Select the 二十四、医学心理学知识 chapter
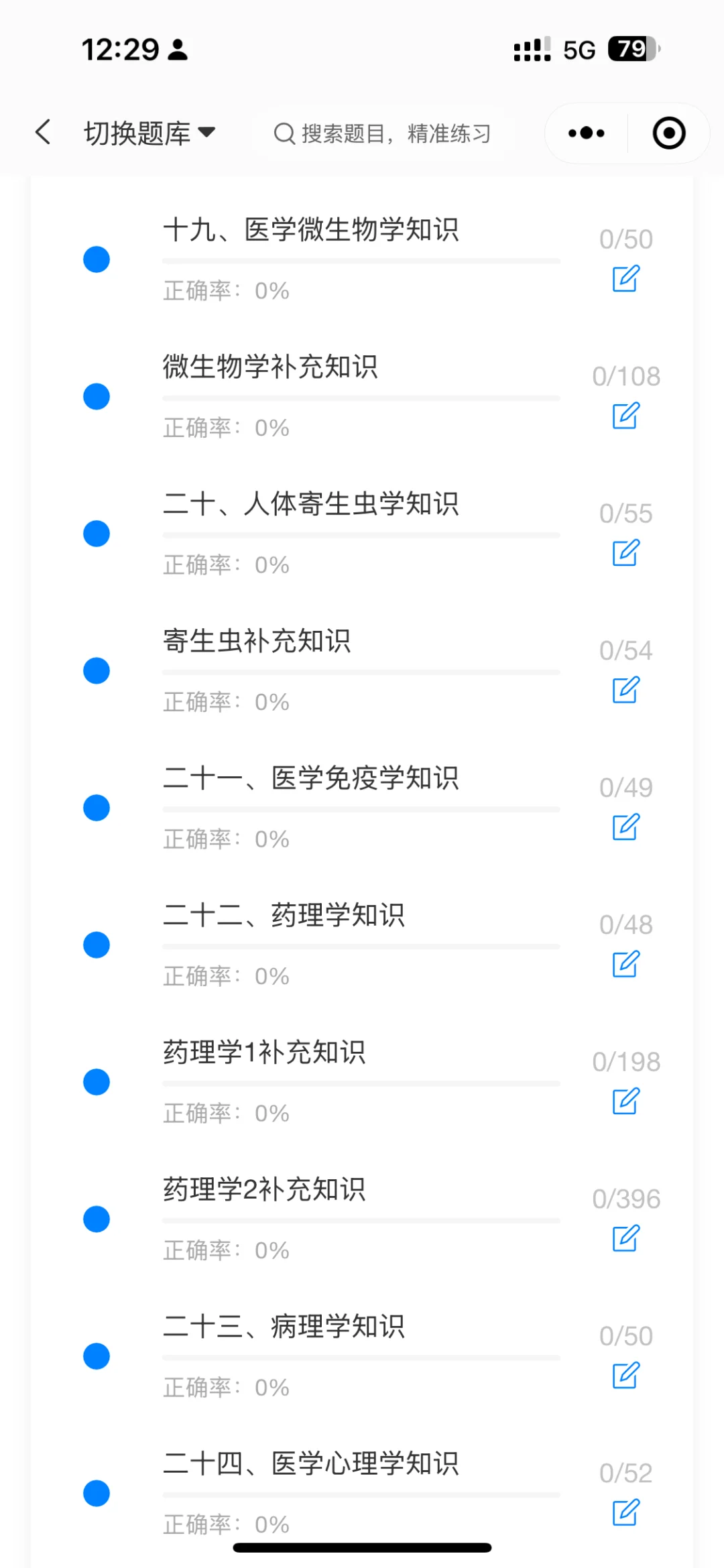 click(311, 1464)
